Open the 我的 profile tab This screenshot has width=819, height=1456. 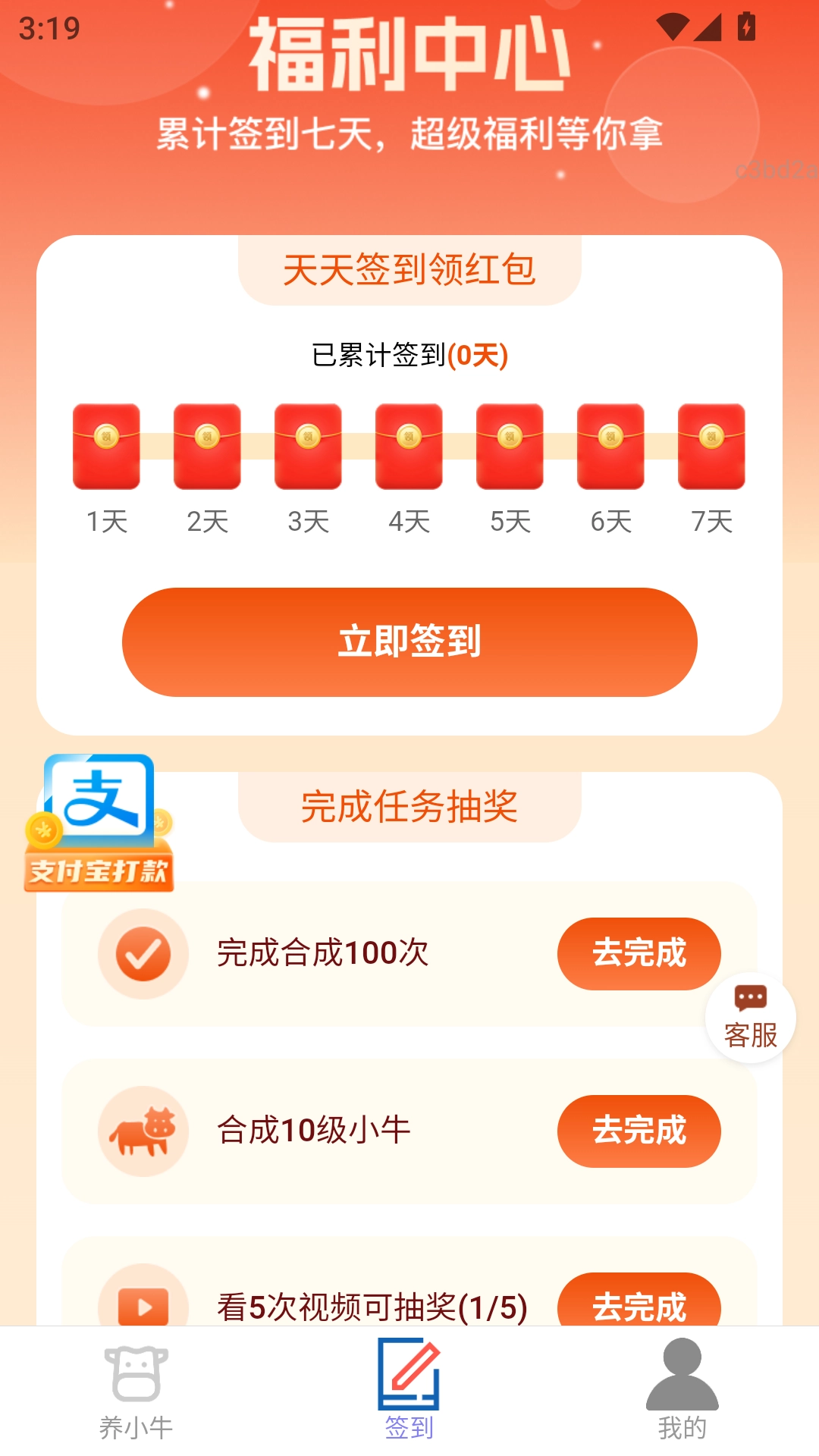(680, 1395)
